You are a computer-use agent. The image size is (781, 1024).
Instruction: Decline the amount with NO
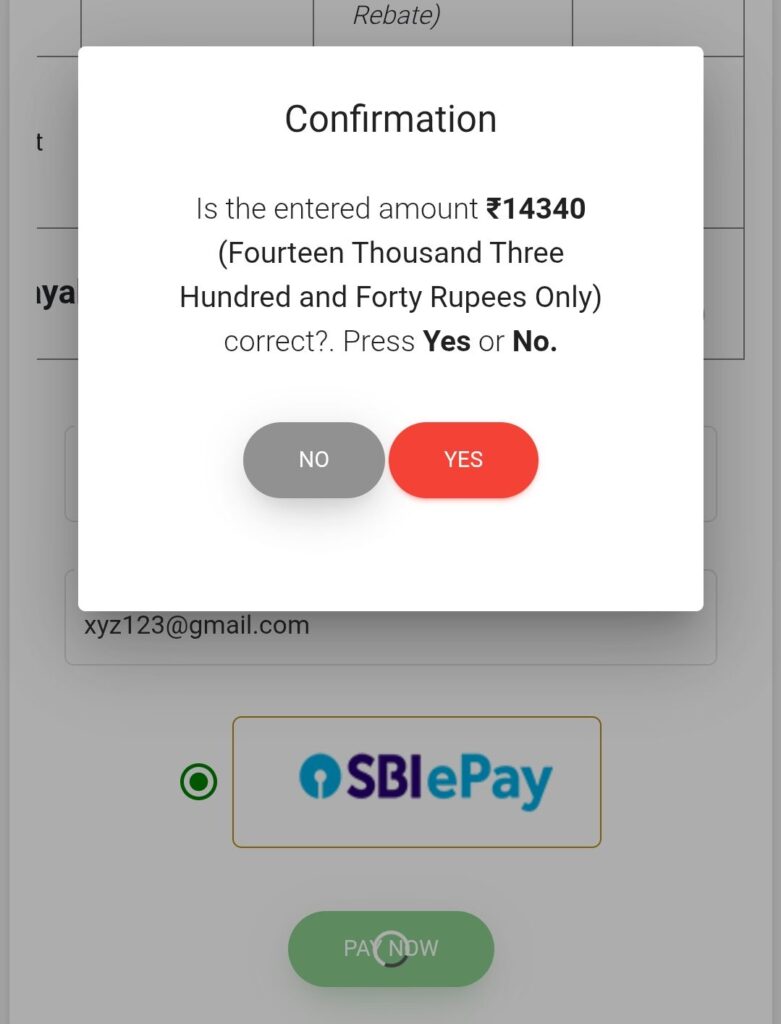coord(313,460)
